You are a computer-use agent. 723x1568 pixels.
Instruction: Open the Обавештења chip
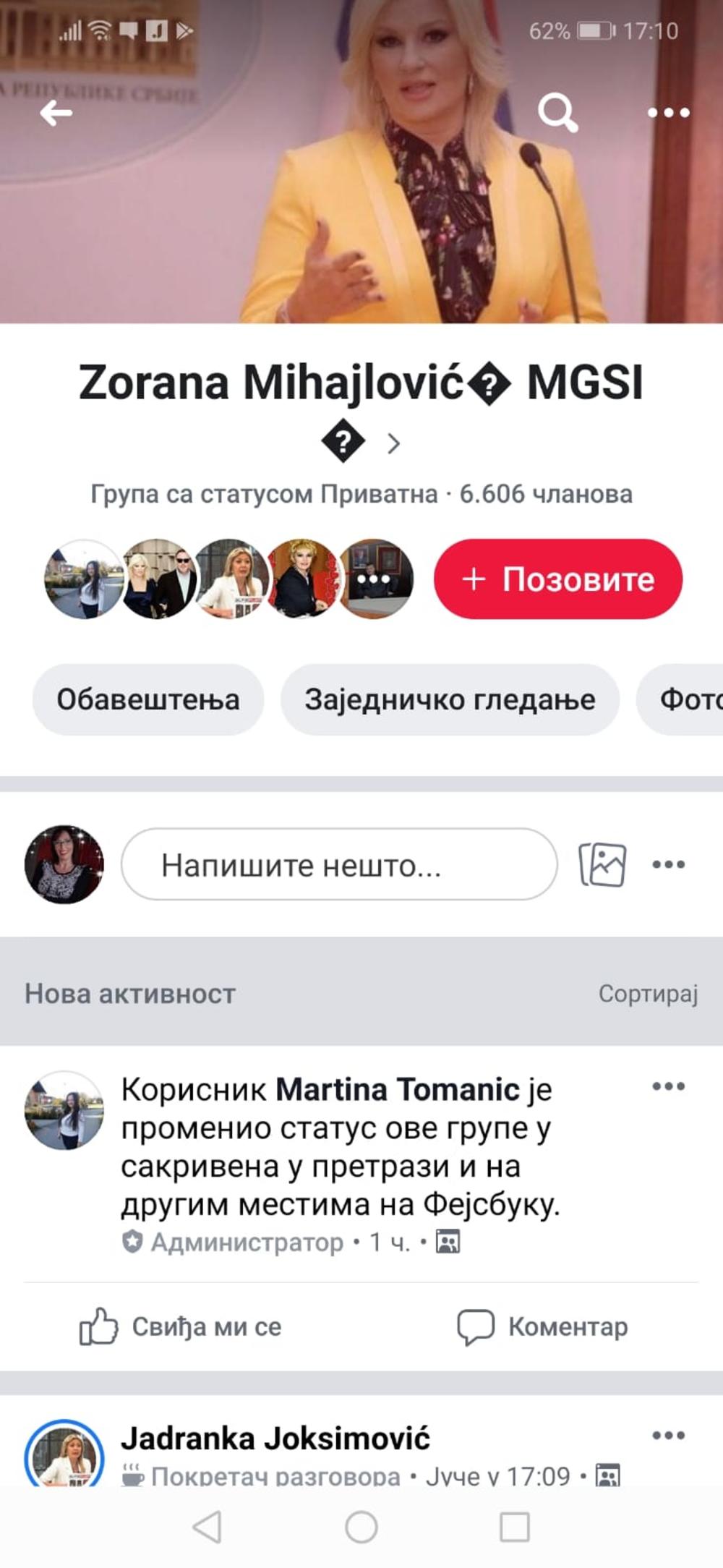pos(148,699)
